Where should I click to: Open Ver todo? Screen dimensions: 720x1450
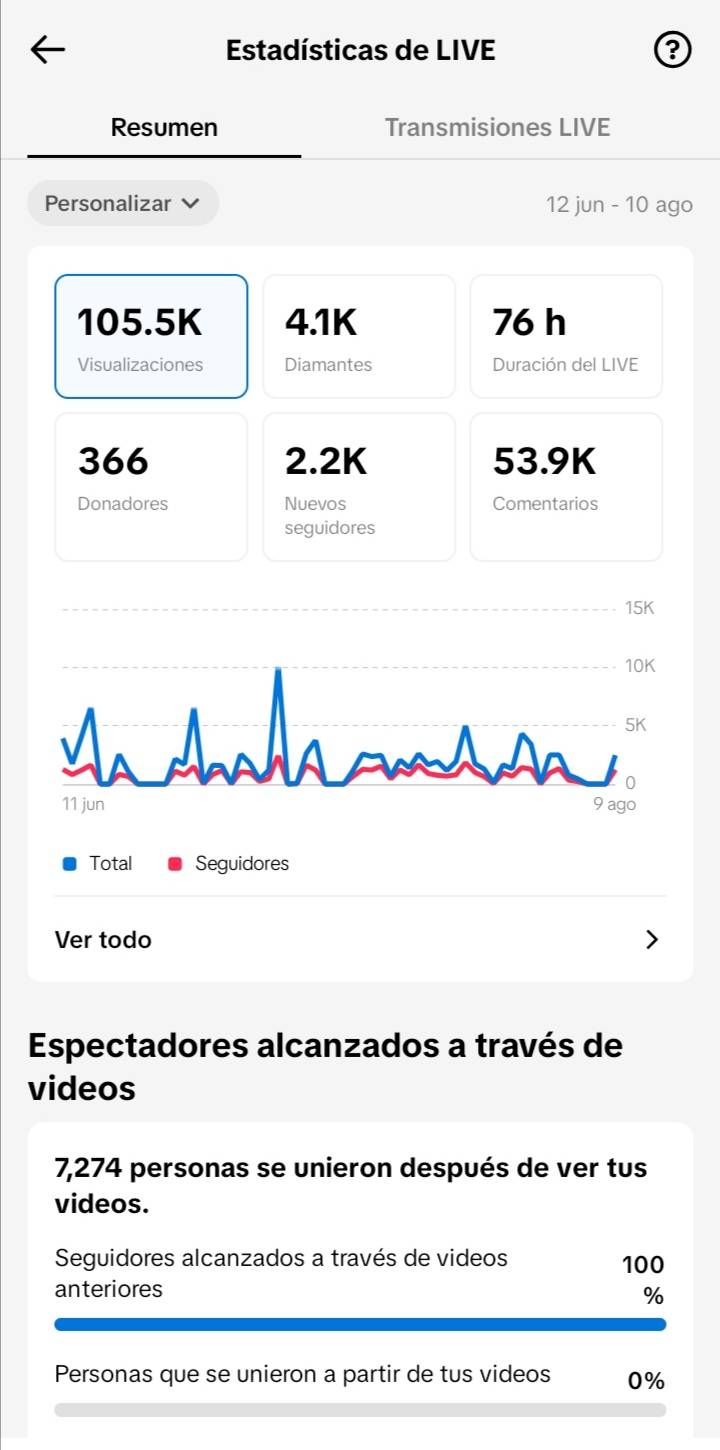(360, 939)
